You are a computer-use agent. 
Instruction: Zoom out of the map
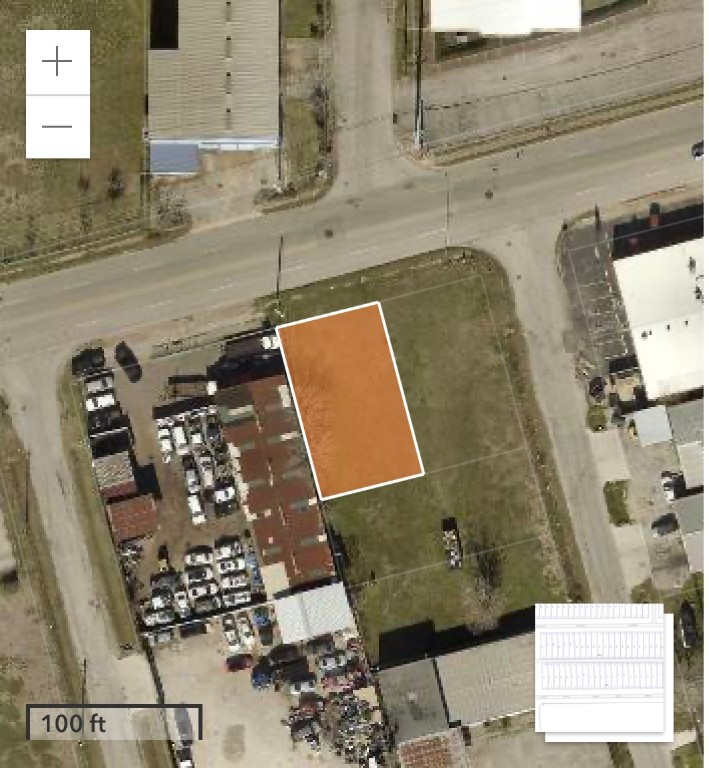pos(57,127)
